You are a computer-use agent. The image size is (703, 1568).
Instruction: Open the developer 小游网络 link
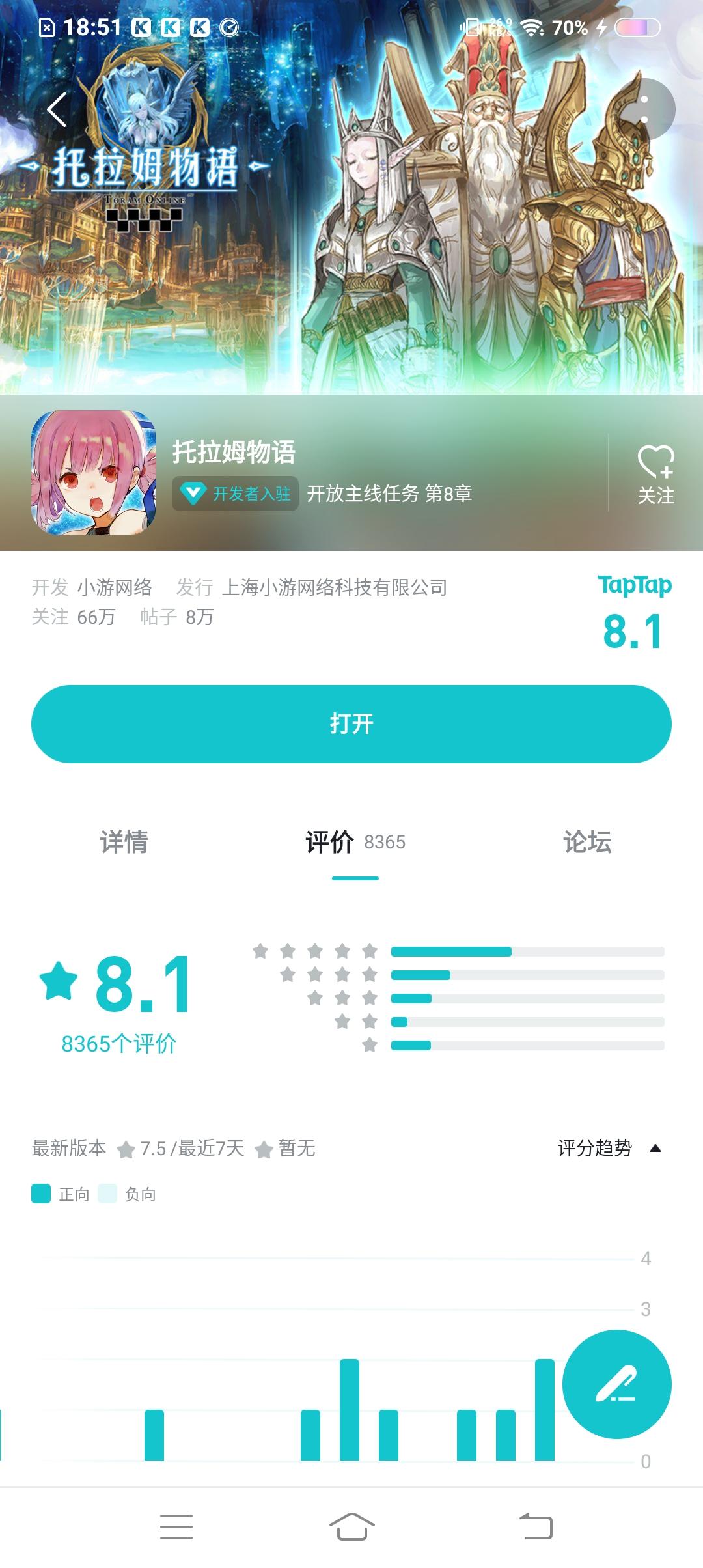(x=115, y=587)
